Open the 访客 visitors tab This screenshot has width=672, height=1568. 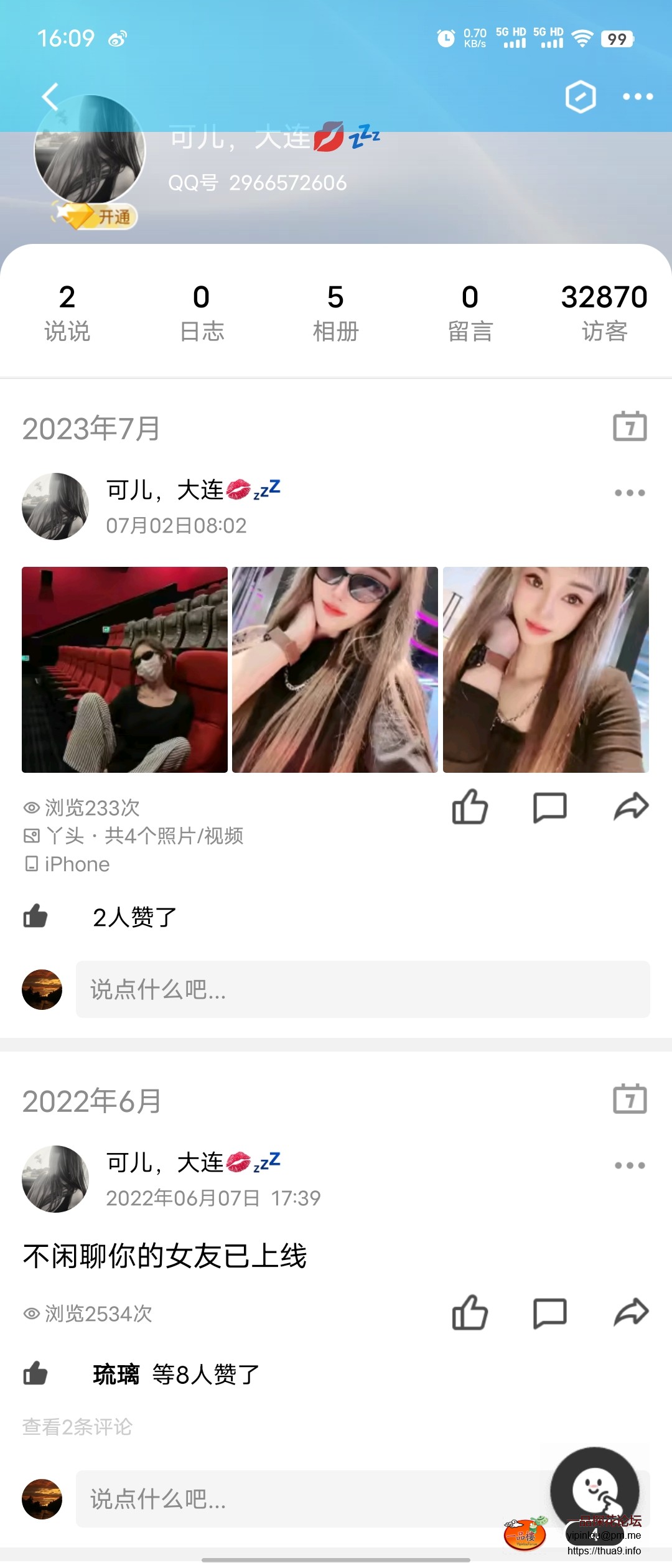click(604, 311)
